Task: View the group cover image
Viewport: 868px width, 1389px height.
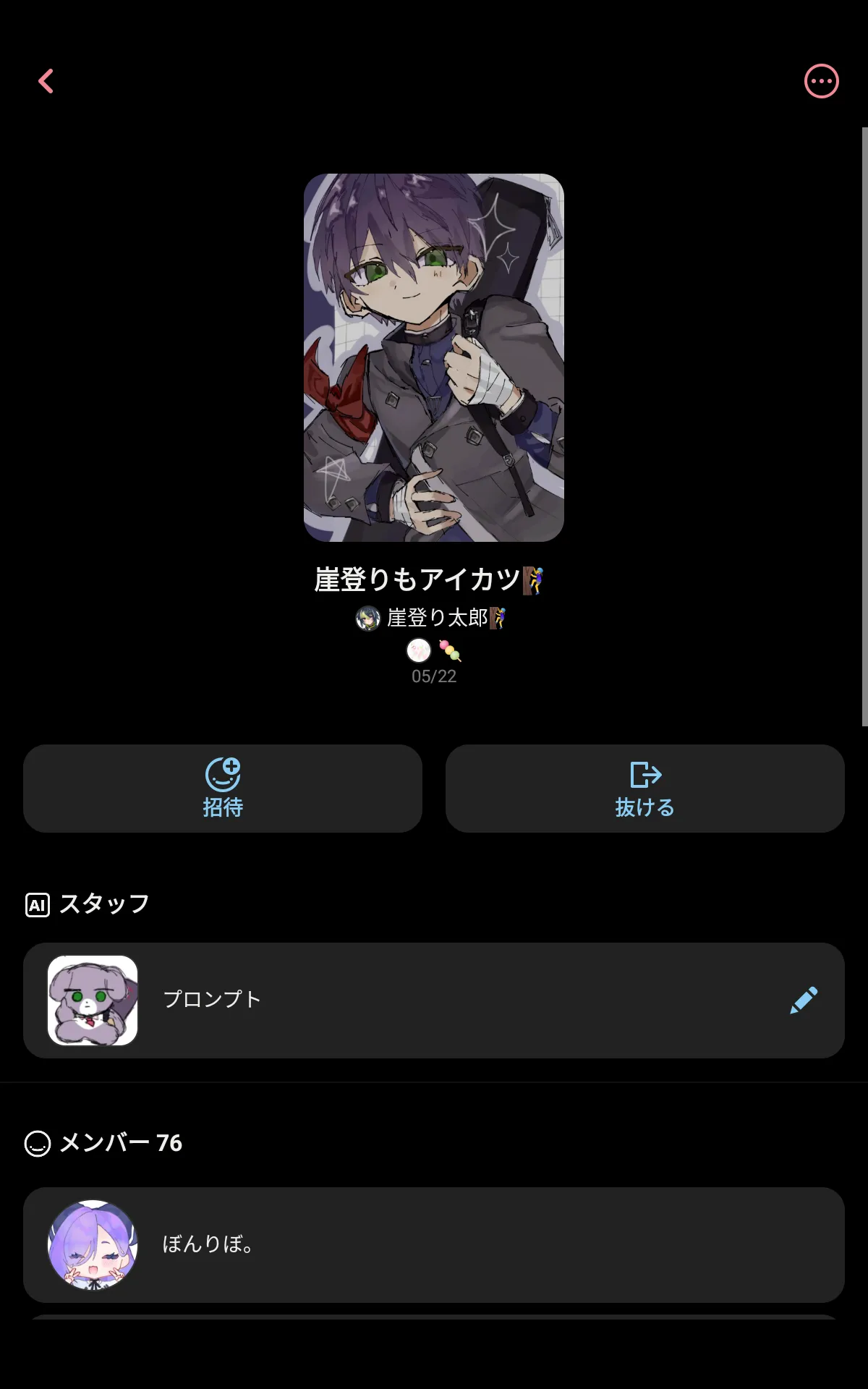Action: [x=434, y=357]
